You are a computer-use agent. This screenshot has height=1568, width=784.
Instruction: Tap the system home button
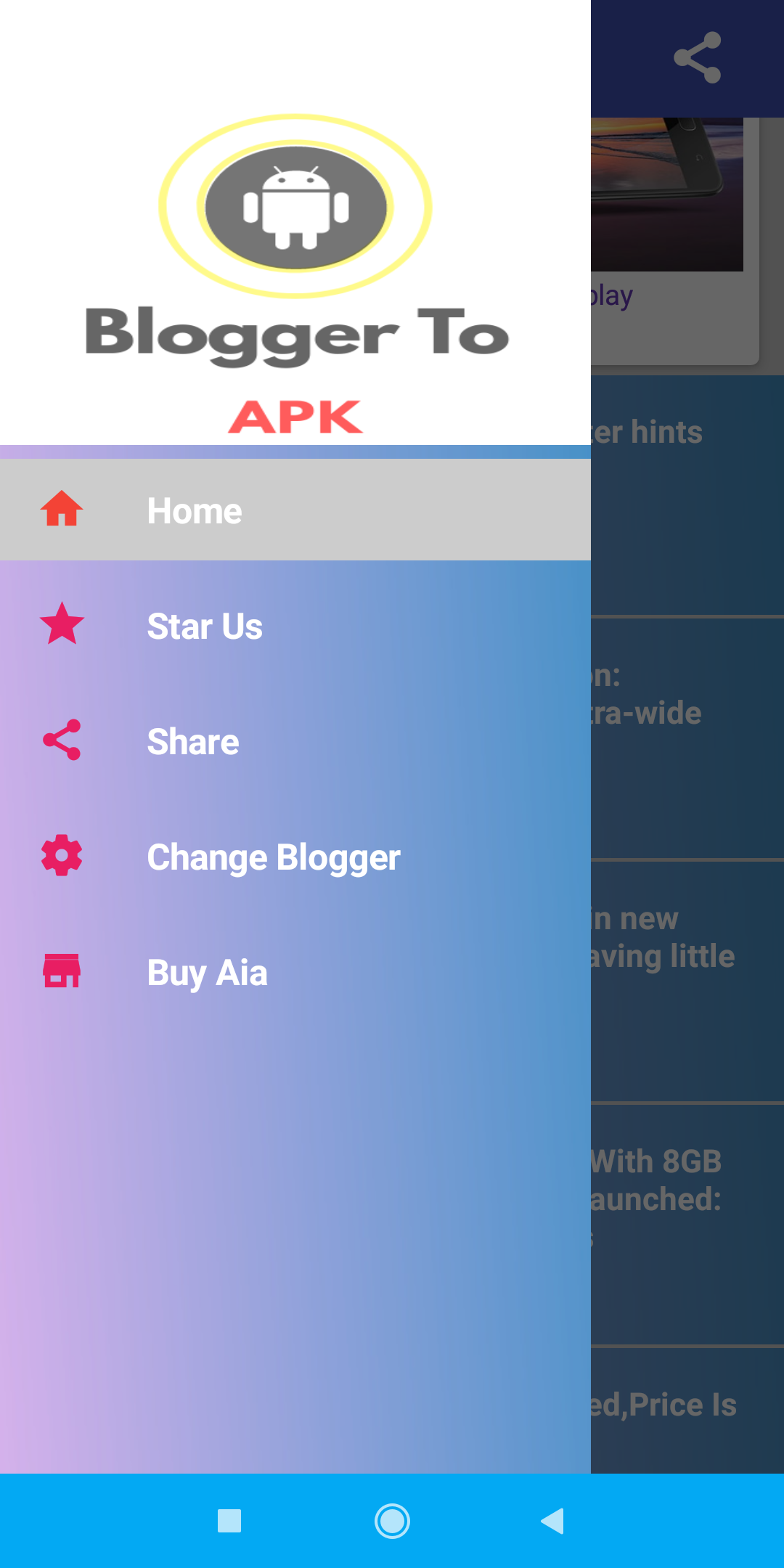click(392, 1521)
